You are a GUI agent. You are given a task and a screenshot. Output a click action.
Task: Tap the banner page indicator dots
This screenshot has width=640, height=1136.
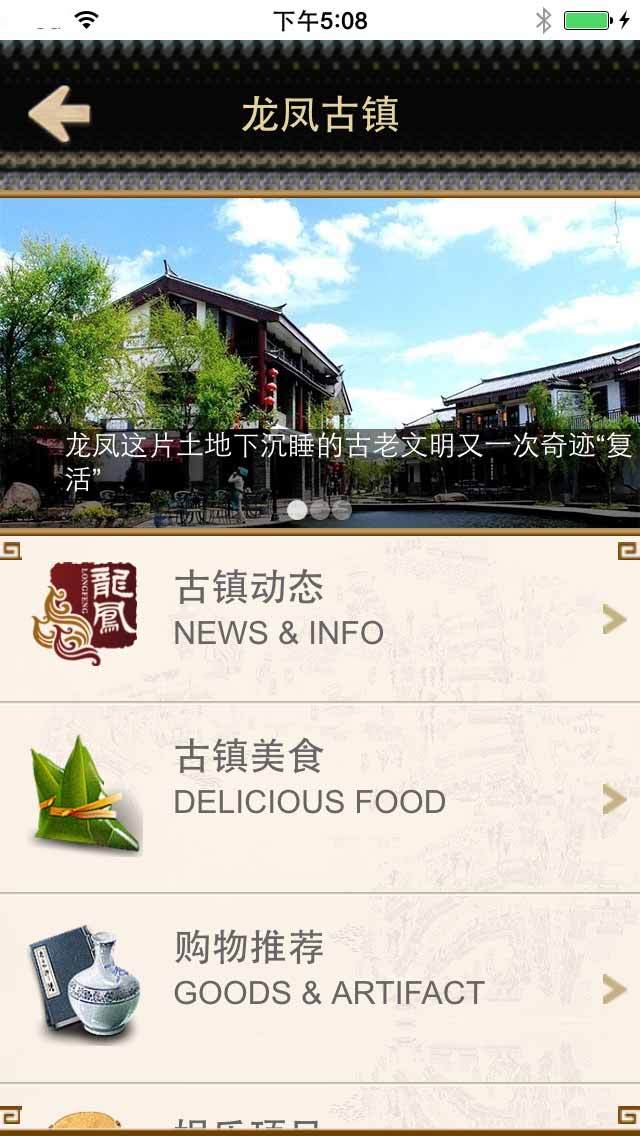319,510
